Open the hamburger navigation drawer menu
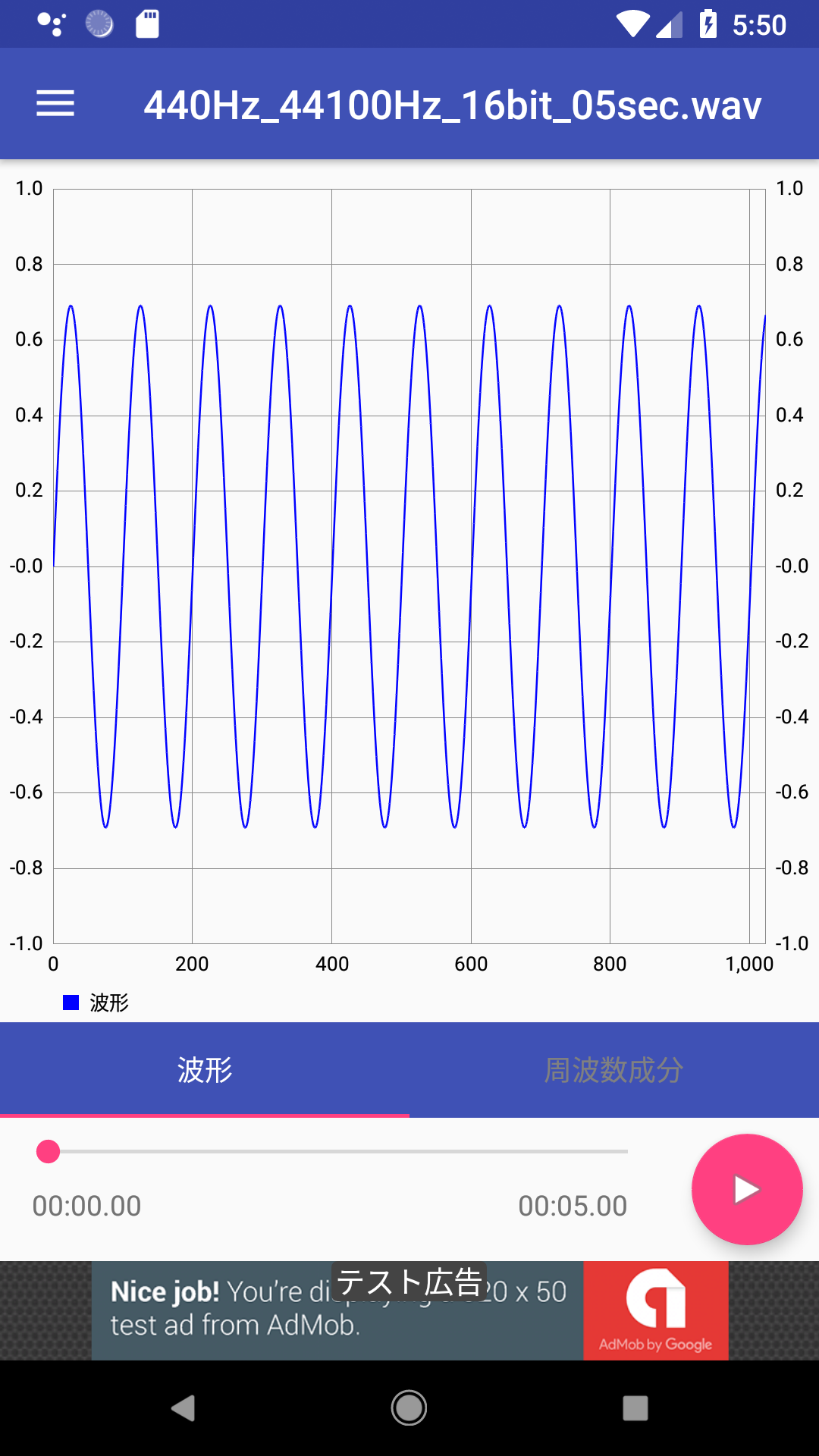 pyautogui.click(x=55, y=104)
